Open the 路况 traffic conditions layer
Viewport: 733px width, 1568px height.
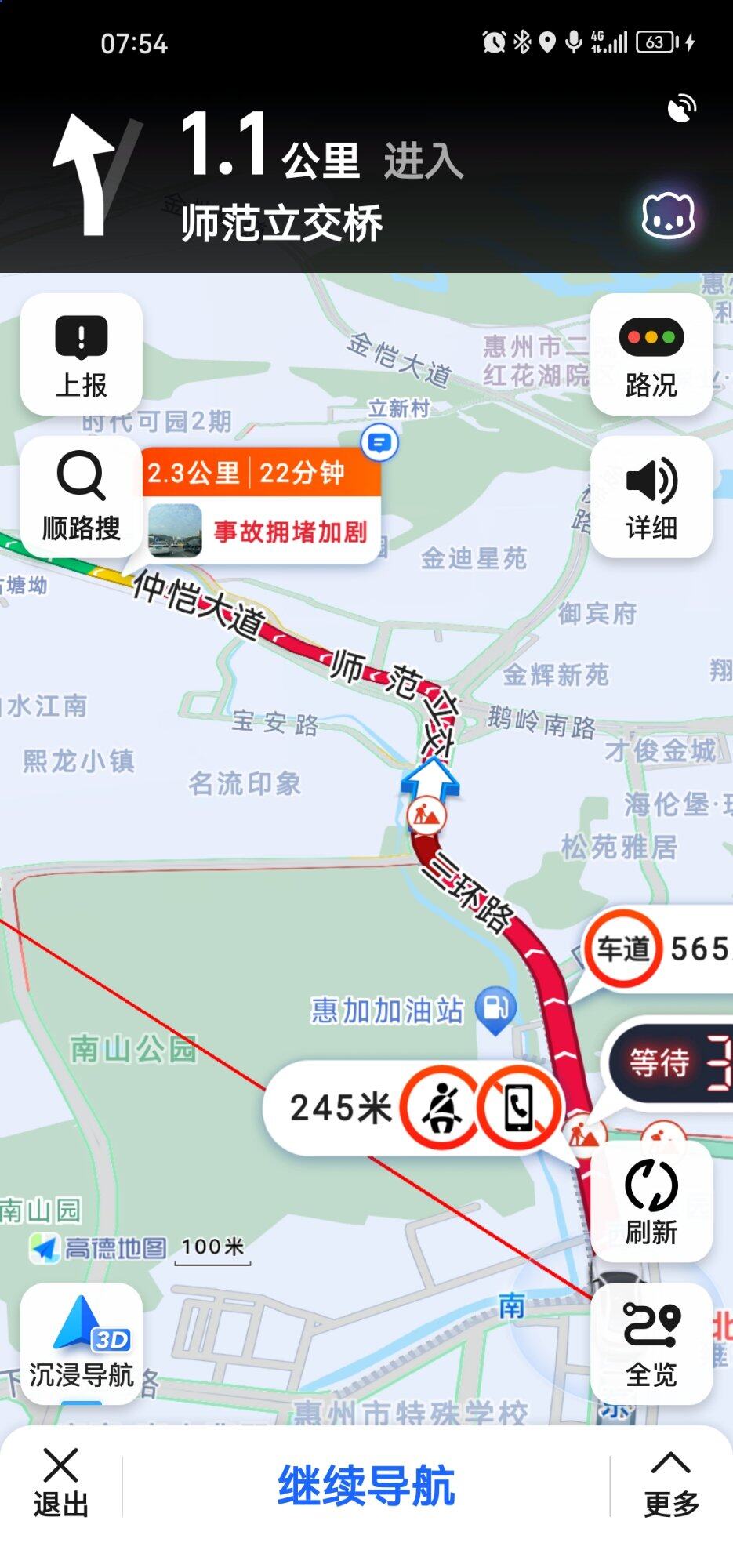point(651,354)
